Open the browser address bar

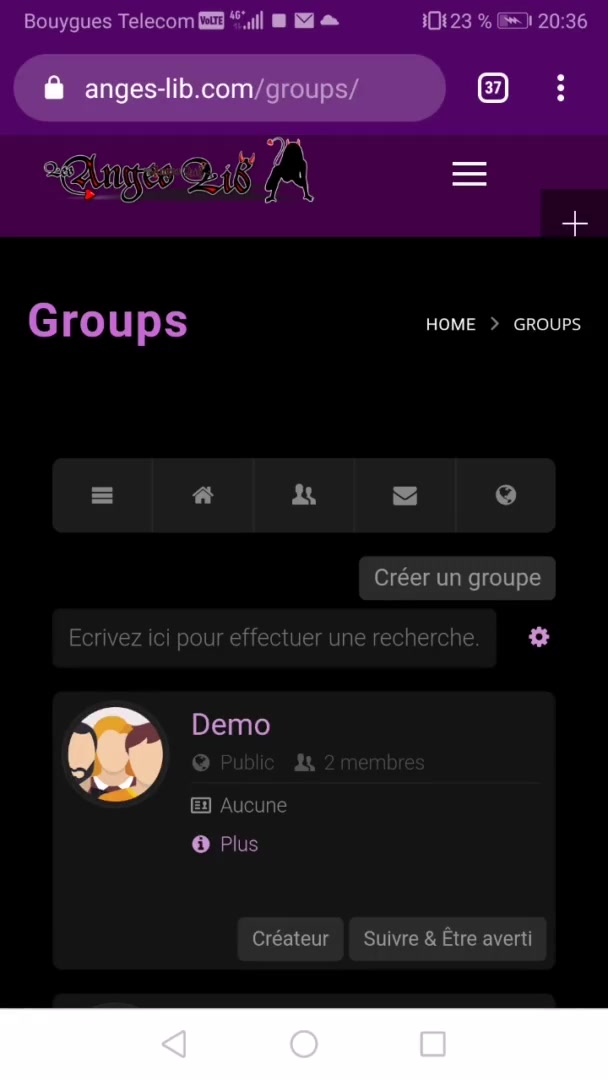tap(228, 89)
